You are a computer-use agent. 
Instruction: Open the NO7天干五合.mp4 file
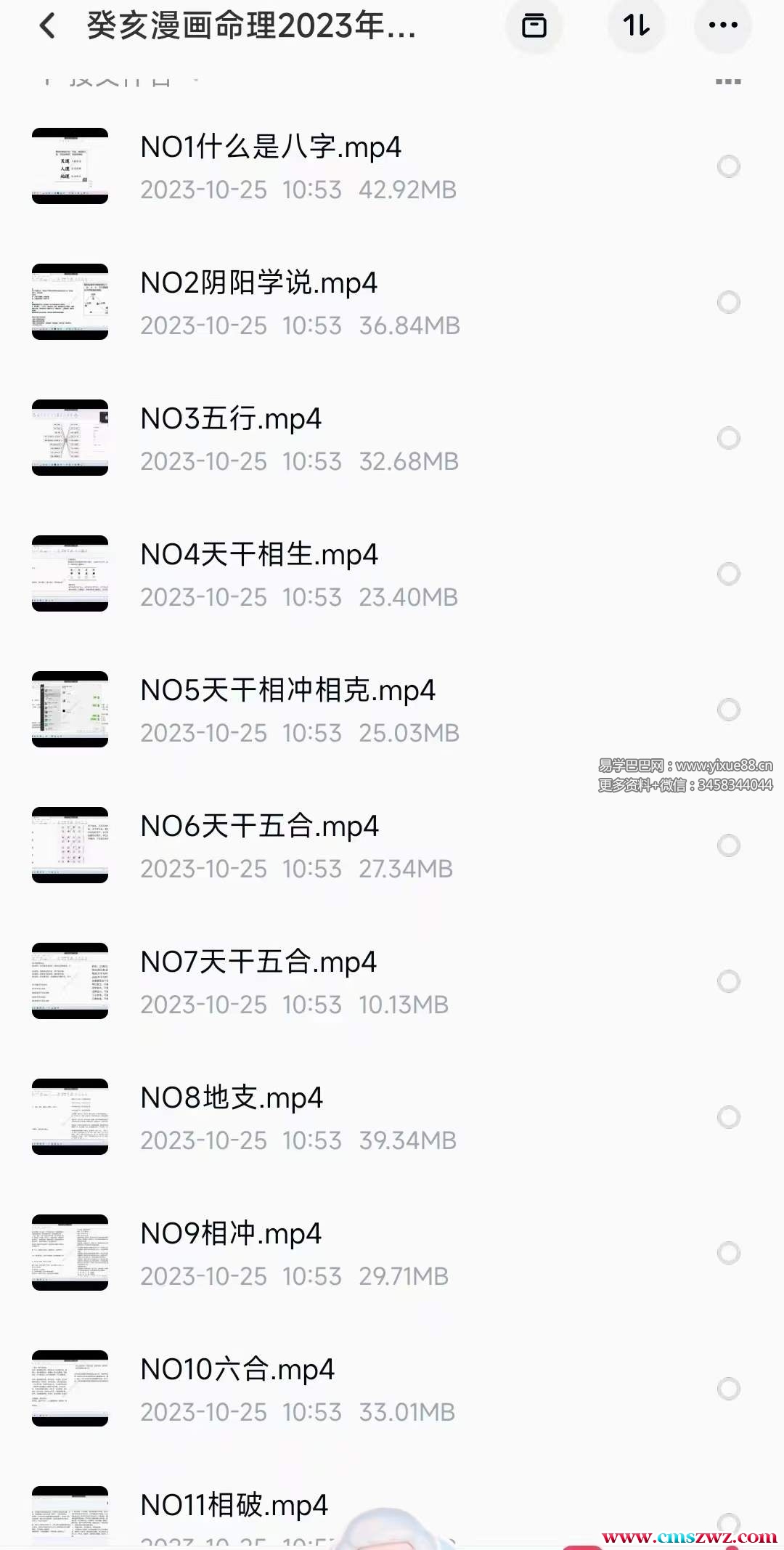(258, 963)
